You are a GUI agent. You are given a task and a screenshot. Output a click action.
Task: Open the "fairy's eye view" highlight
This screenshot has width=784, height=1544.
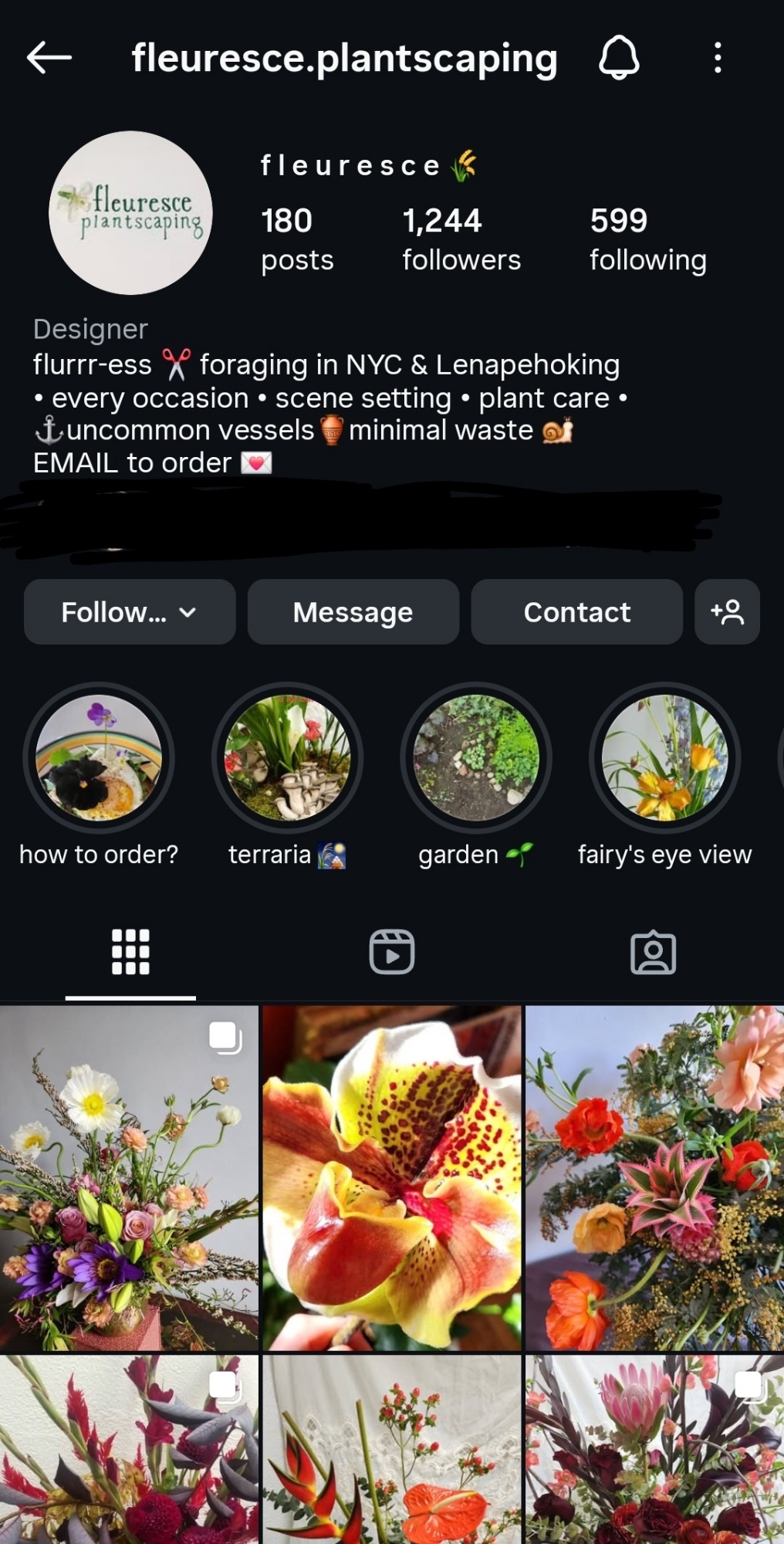point(664,757)
